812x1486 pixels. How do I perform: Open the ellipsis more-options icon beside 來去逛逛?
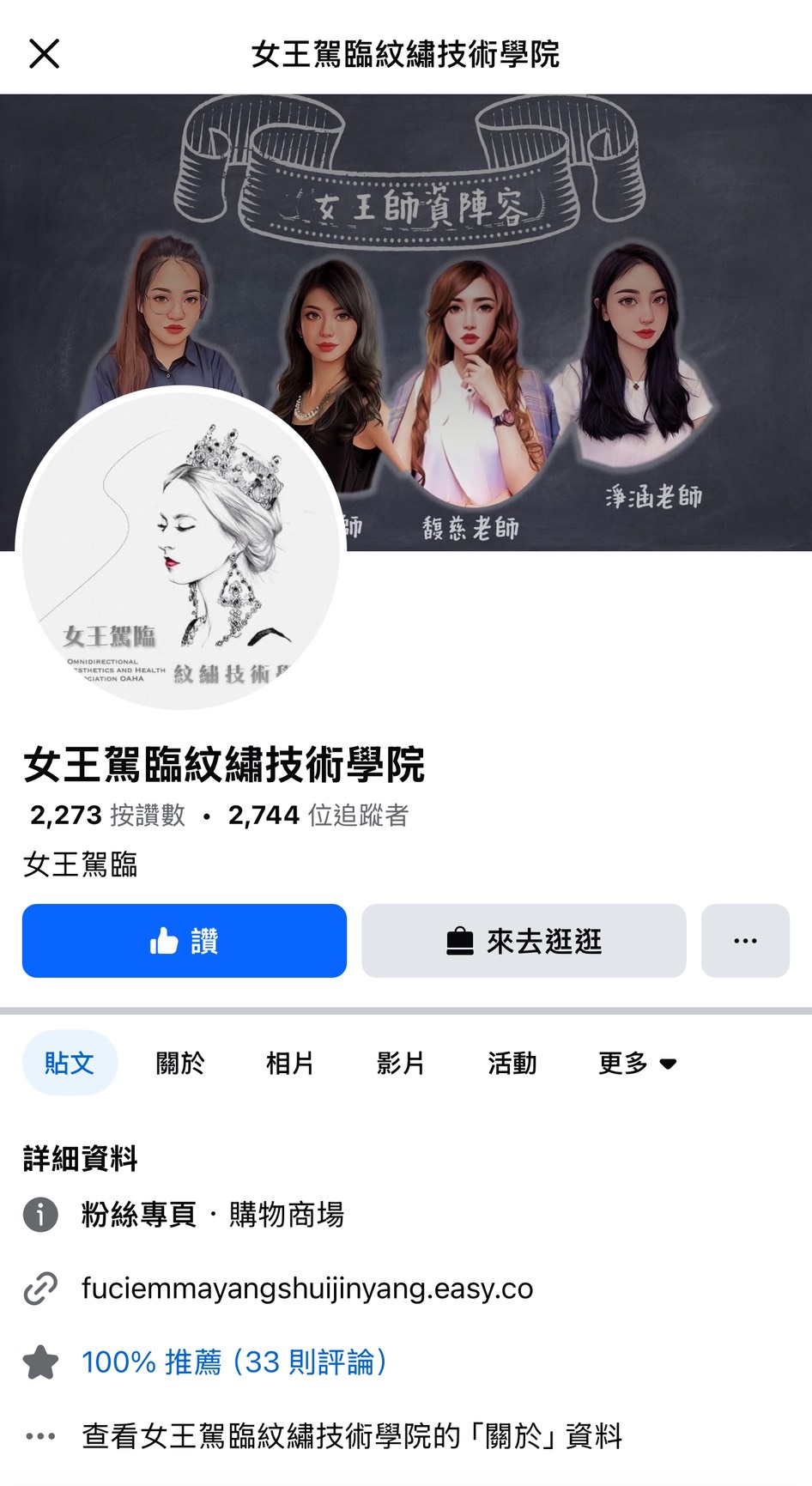(744, 940)
